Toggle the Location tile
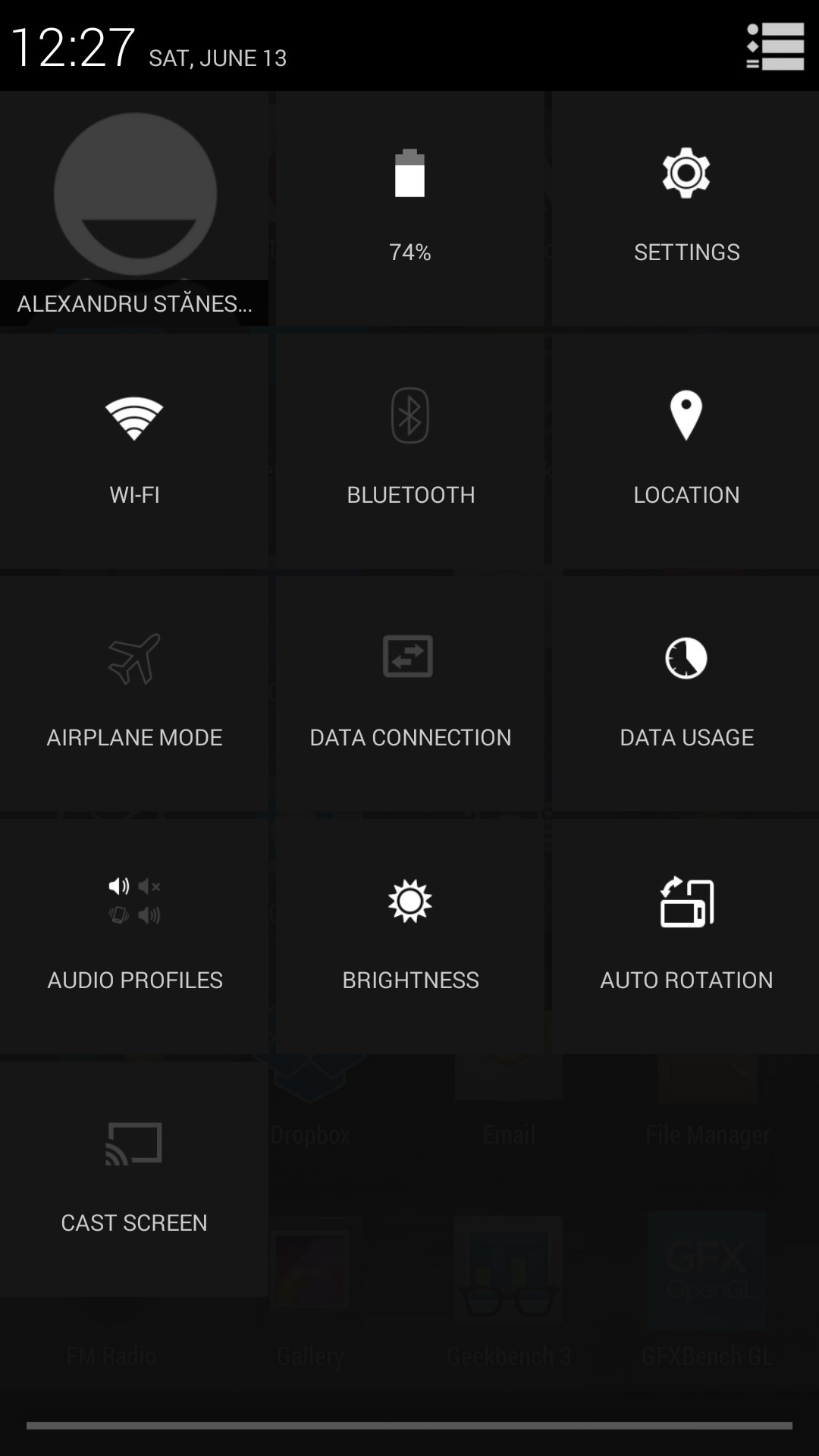819x1456 pixels. click(686, 450)
